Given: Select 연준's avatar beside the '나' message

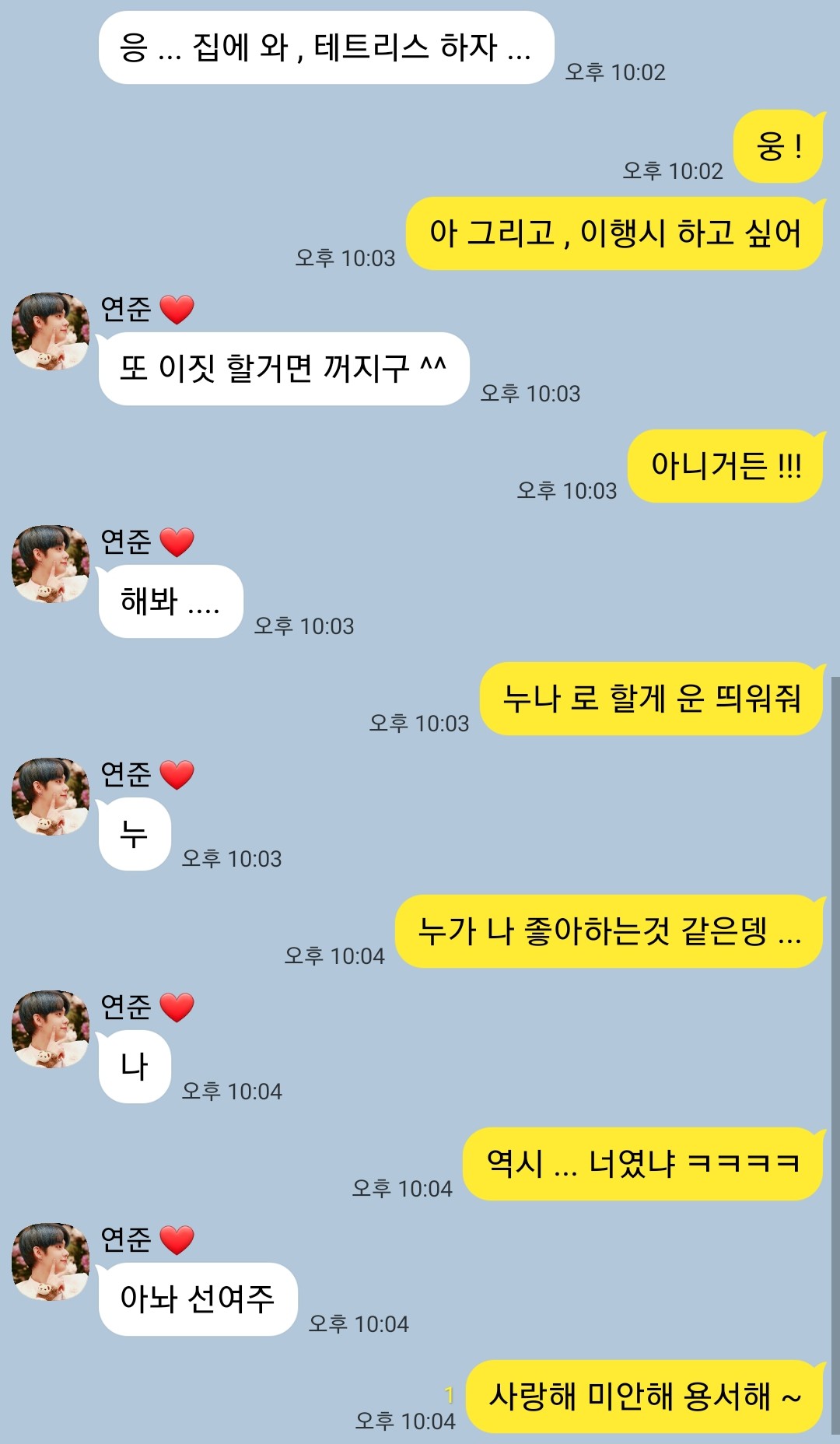Looking at the screenshot, I should [51, 1029].
